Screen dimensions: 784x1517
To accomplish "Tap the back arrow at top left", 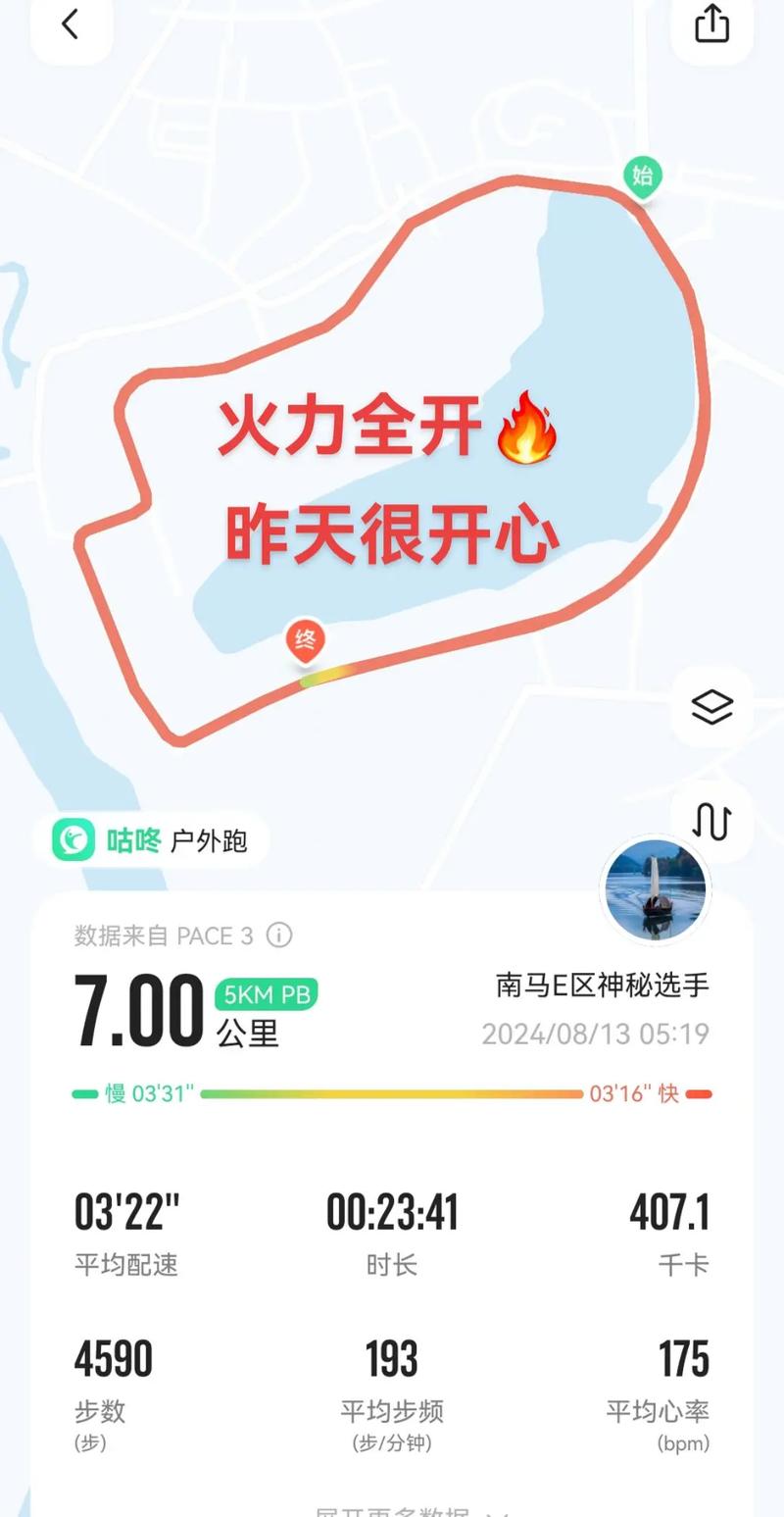I will coord(70,24).
